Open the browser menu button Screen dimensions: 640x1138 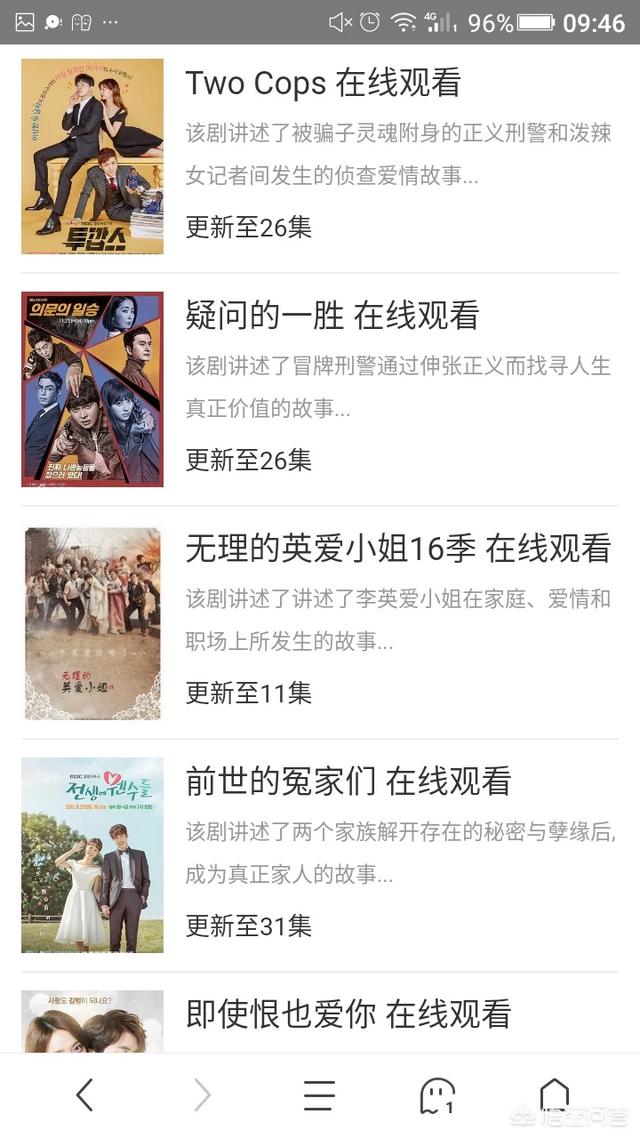click(319, 1095)
